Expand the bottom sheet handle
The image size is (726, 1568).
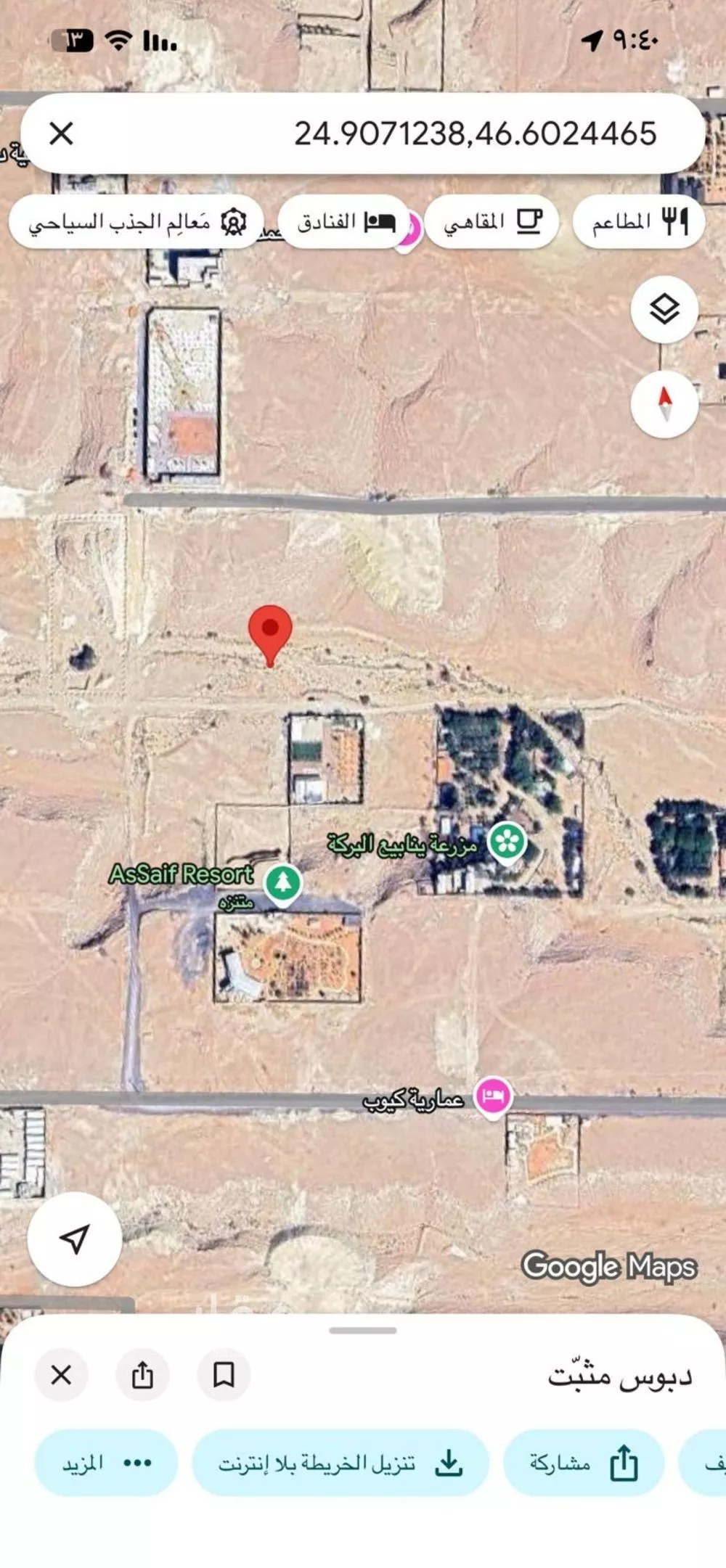point(363,1330)
